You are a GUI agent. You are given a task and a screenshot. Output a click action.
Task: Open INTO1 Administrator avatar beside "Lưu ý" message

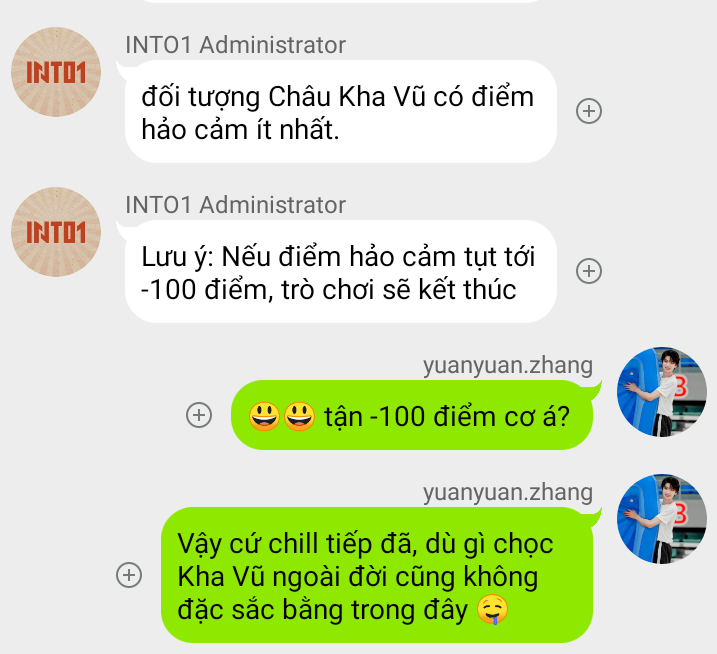55,232
